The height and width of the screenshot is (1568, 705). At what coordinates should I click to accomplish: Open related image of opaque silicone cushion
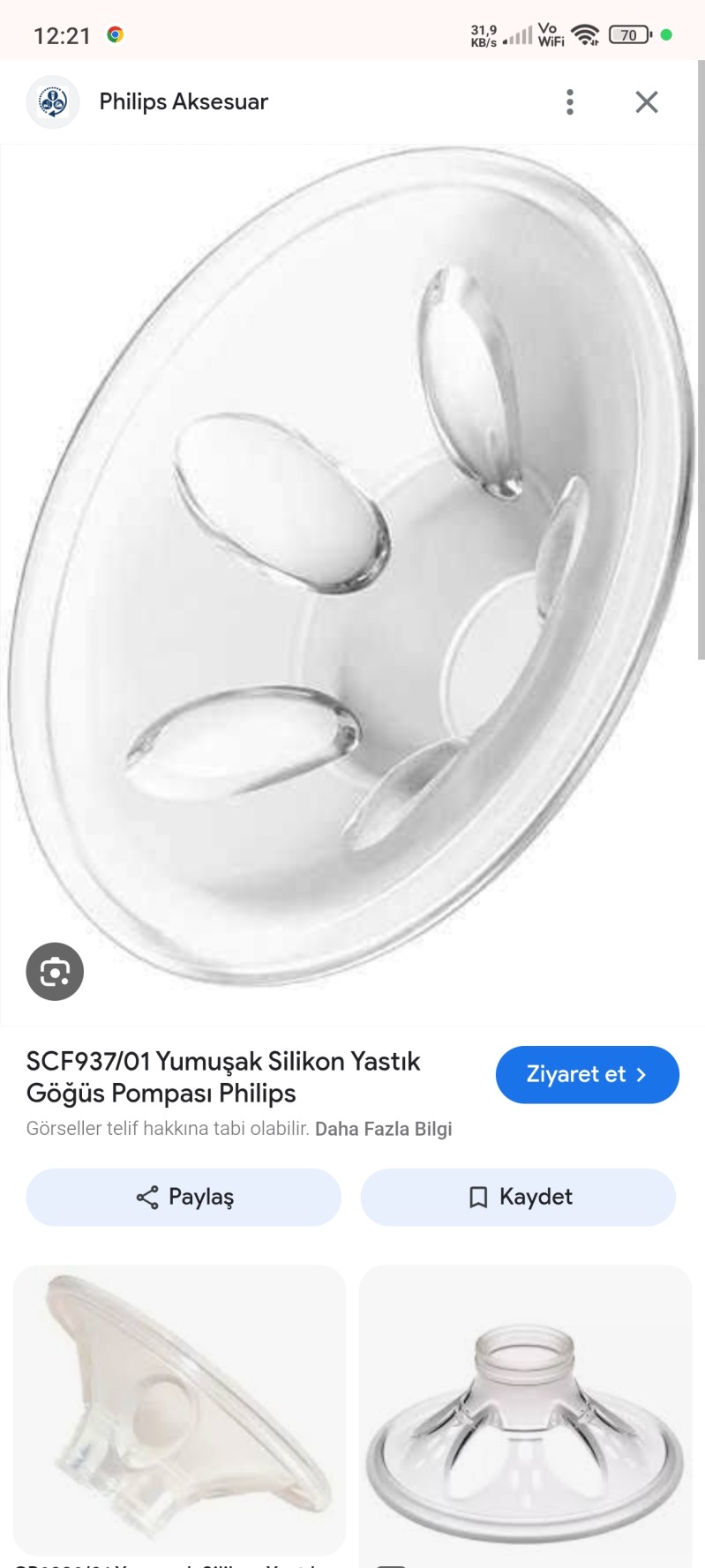pyautogui.click(x=179, y=1409)
